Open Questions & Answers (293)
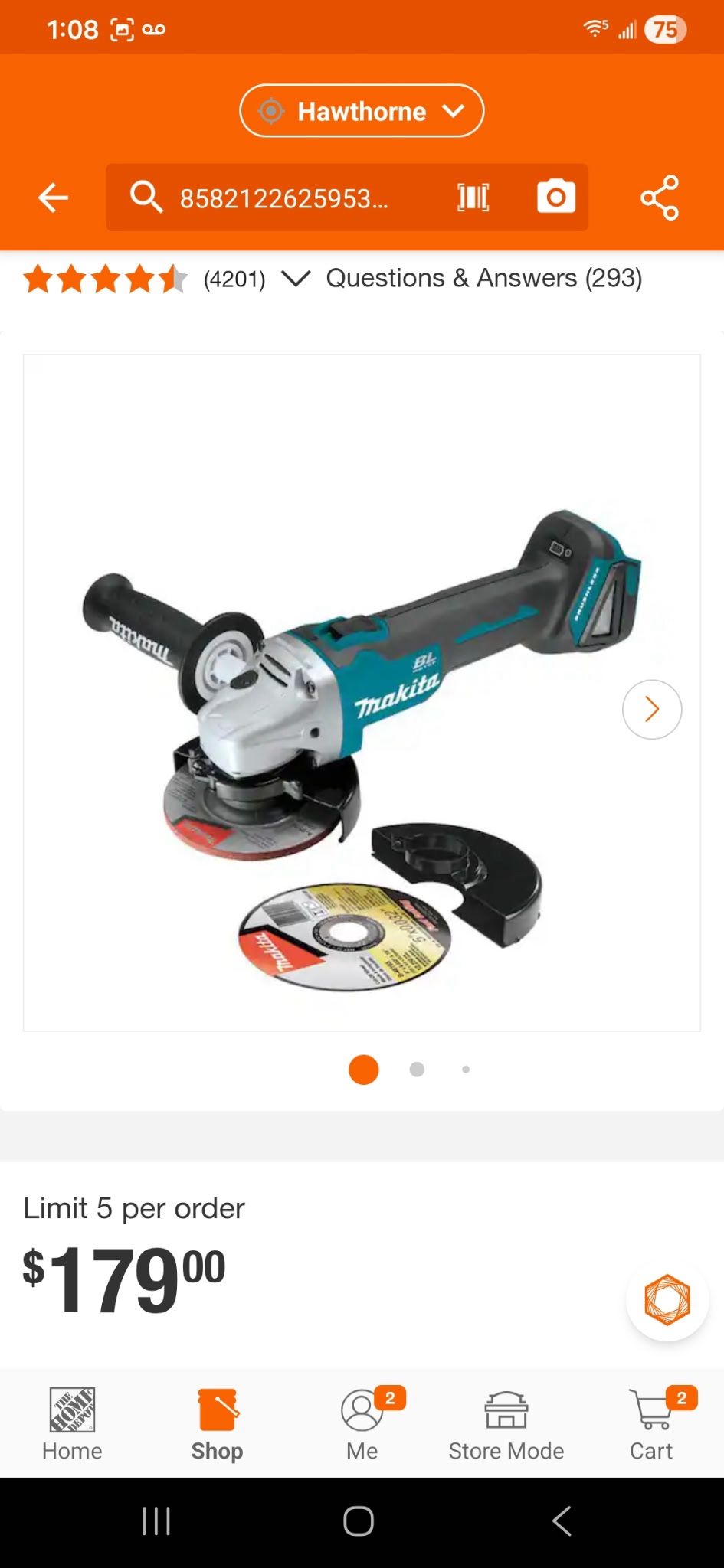 [483, 278]
